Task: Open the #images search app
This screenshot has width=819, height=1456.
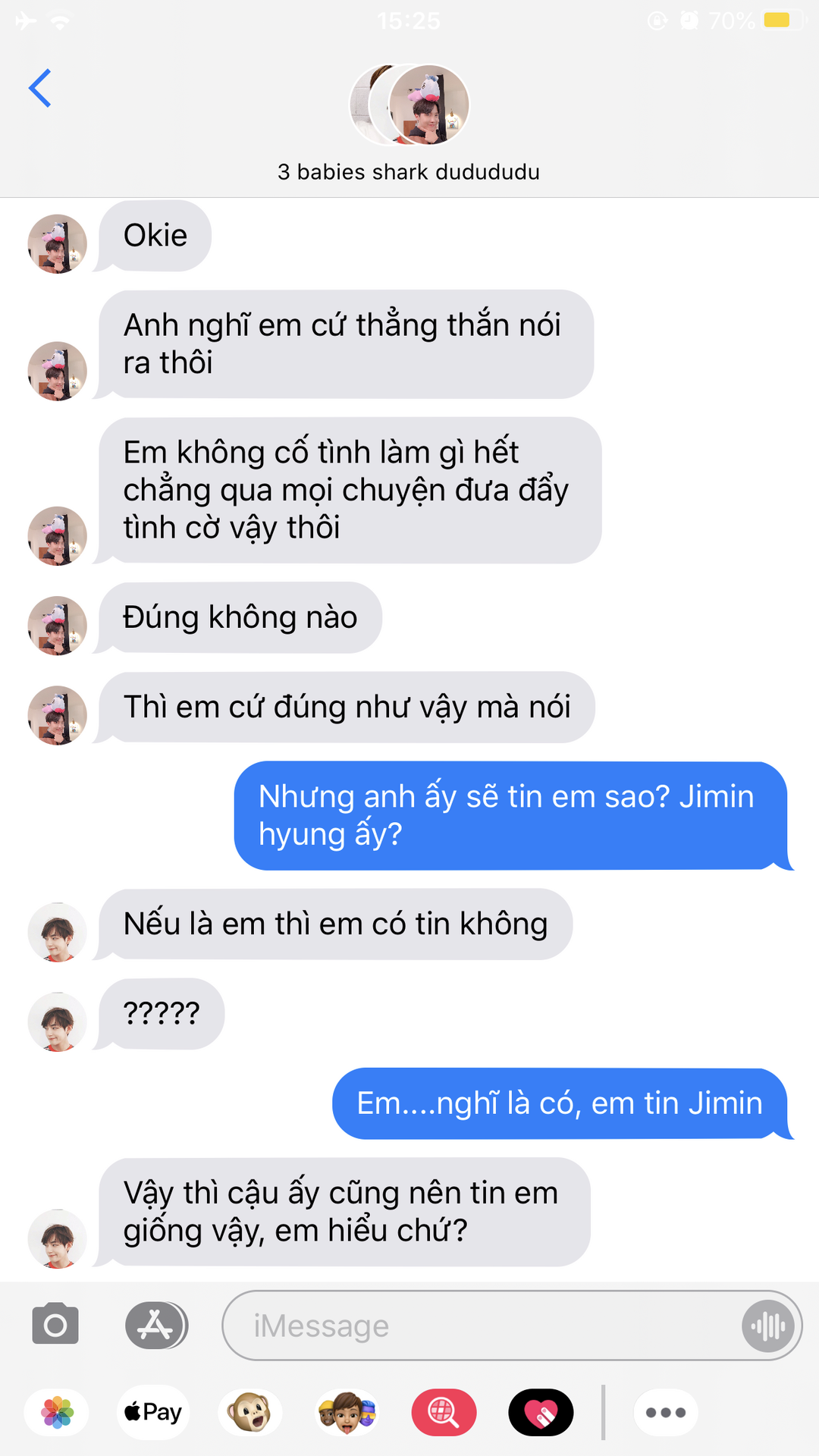Action: [x=444, y=1412]
